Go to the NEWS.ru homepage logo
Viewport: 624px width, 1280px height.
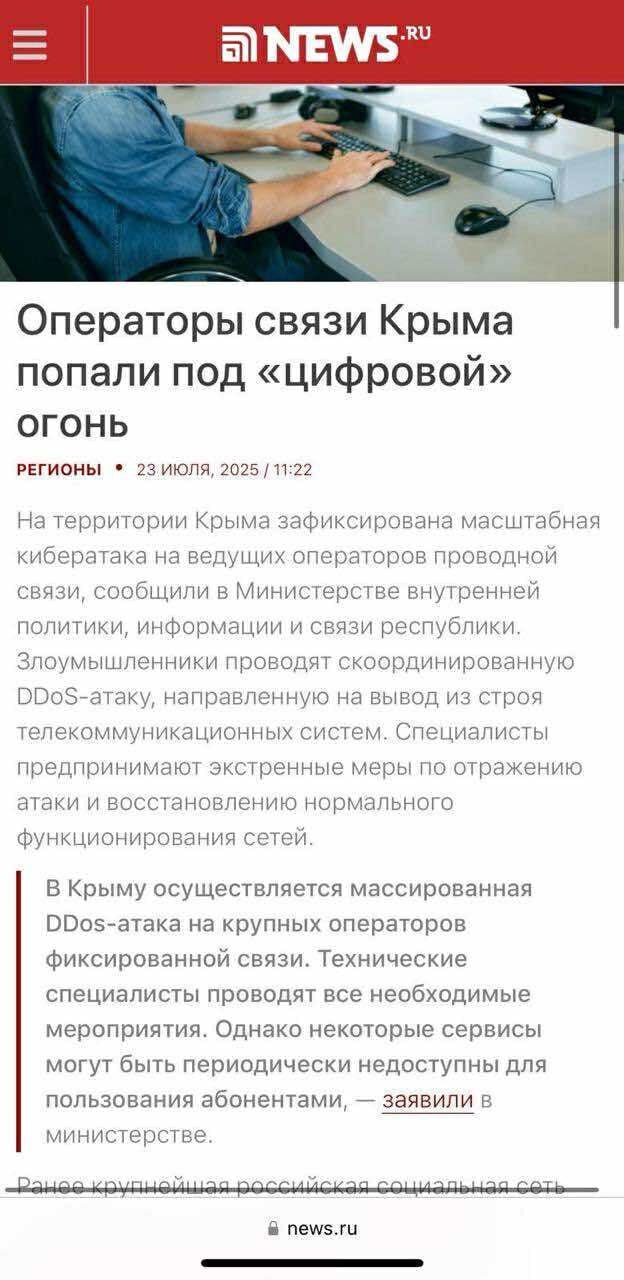click(326, 44)
